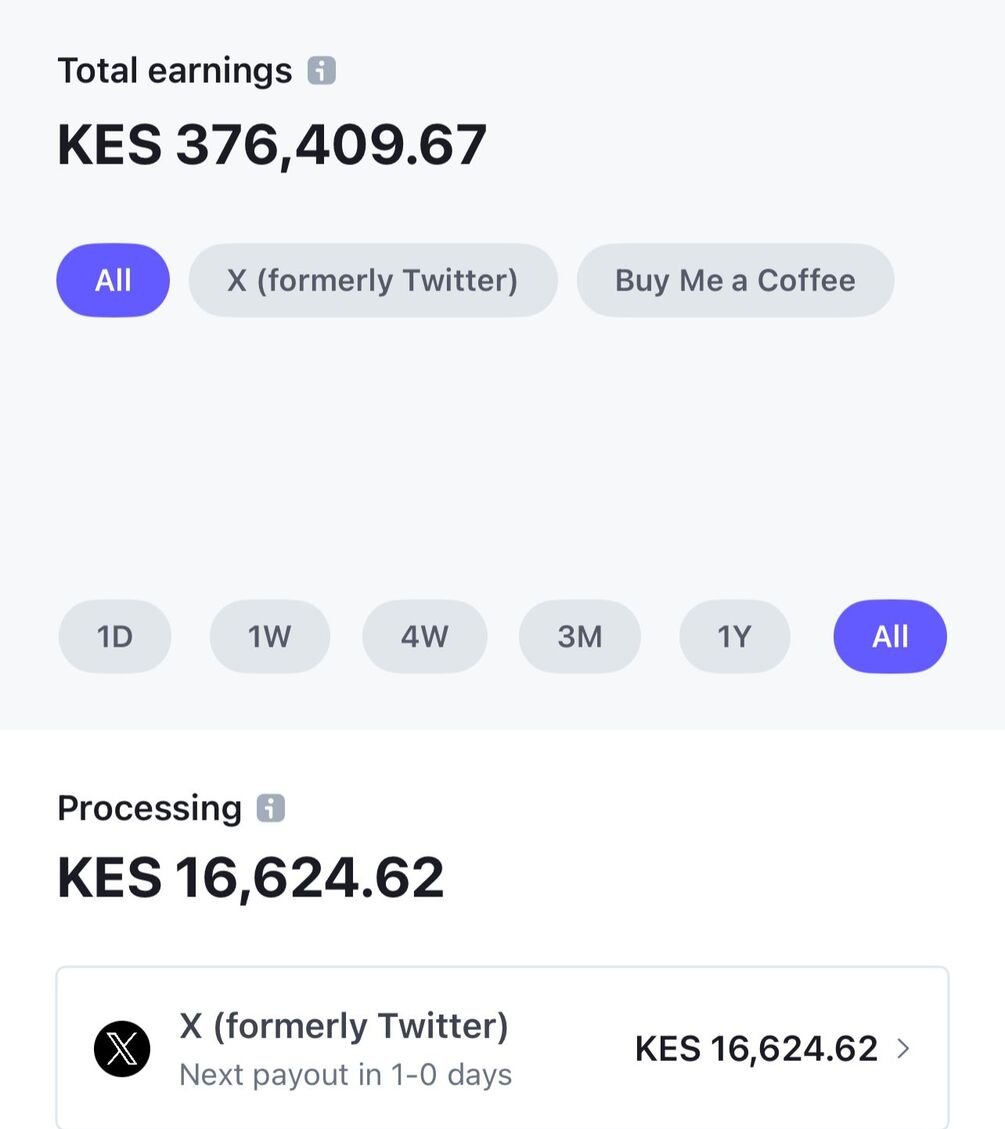This screenshot has height=1129, width=1005.
Task: Show info about Total earnings
Action: [x=321, y=71]
